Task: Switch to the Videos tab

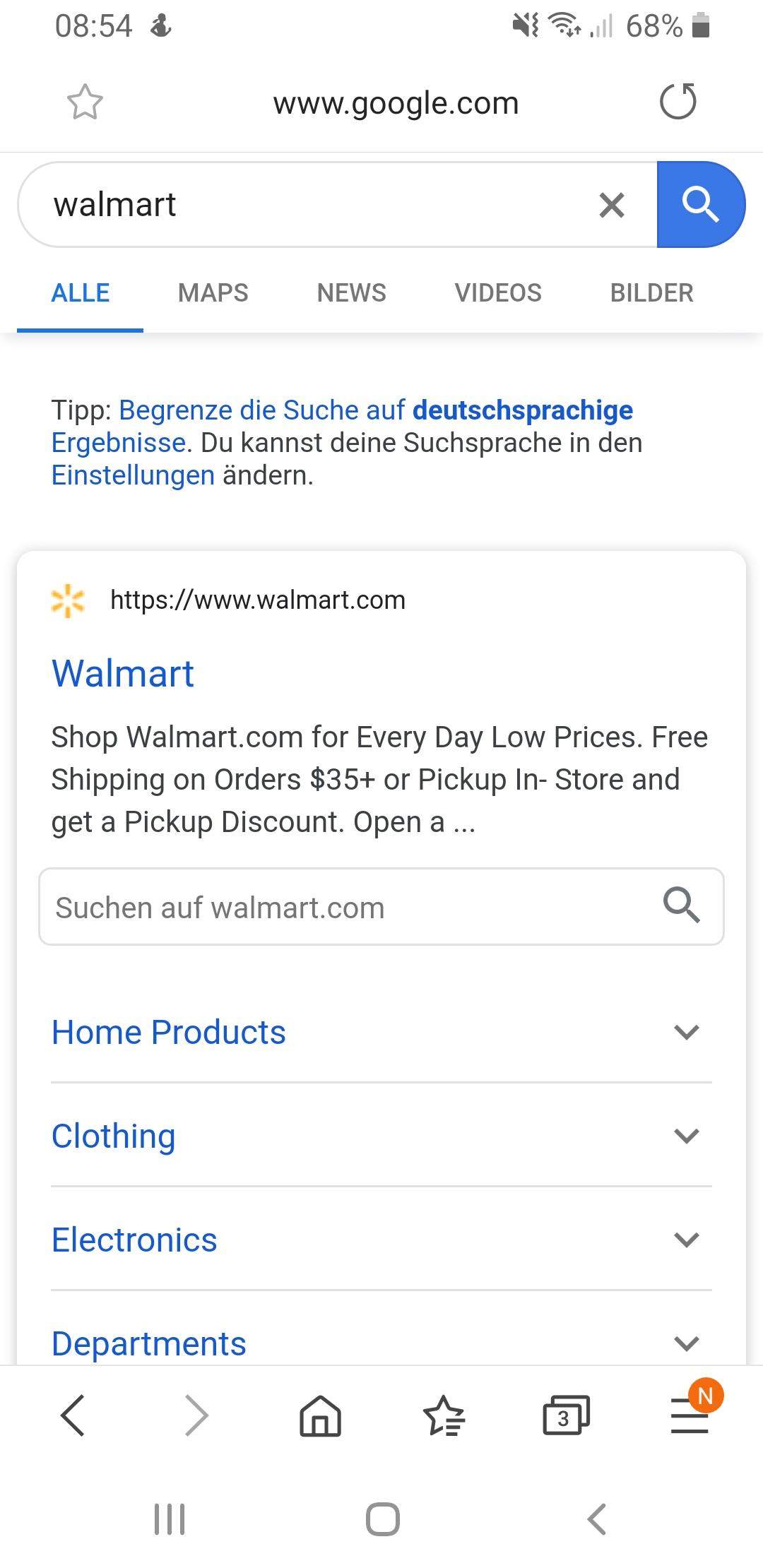Action: [497, 292]
